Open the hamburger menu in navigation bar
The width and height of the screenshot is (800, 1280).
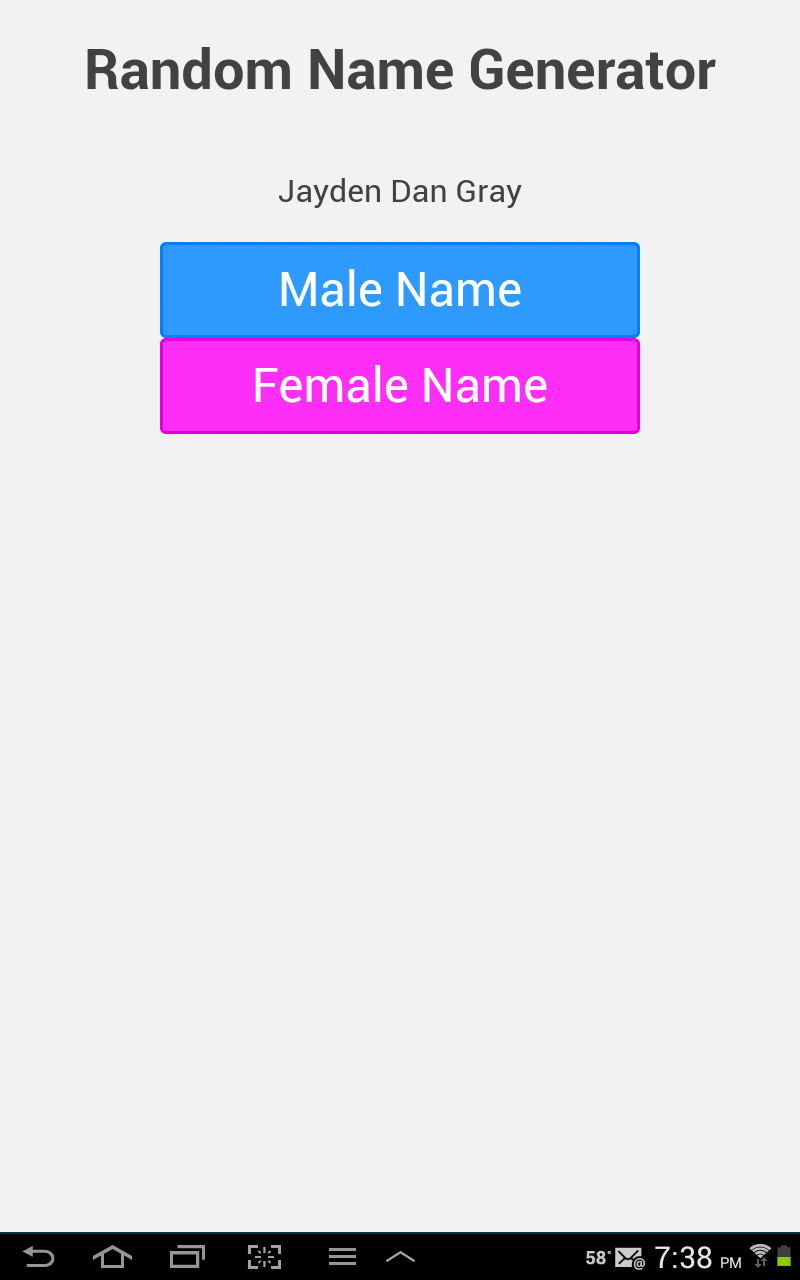pyautogui.click(x=342, y=1256)
